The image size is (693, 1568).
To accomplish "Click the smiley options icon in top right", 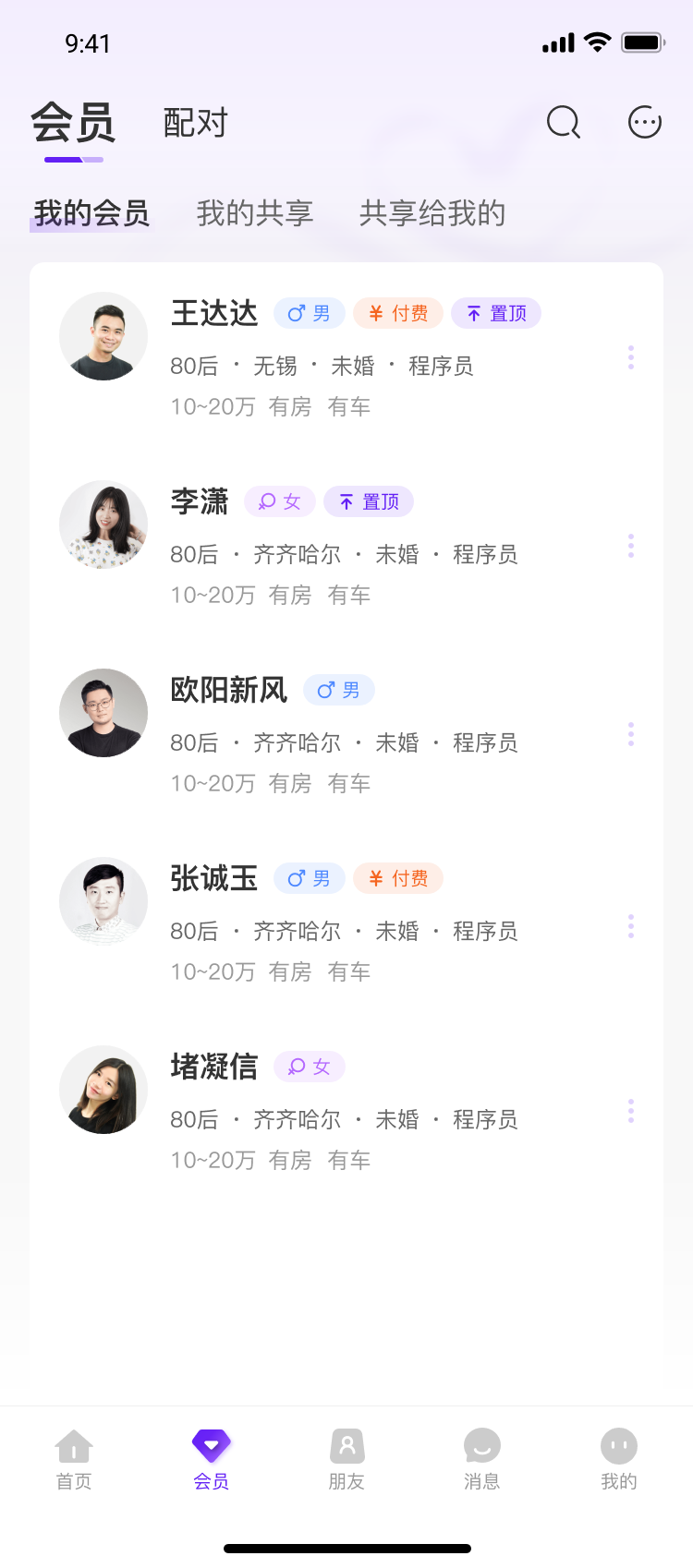I will tap(644, 121).
